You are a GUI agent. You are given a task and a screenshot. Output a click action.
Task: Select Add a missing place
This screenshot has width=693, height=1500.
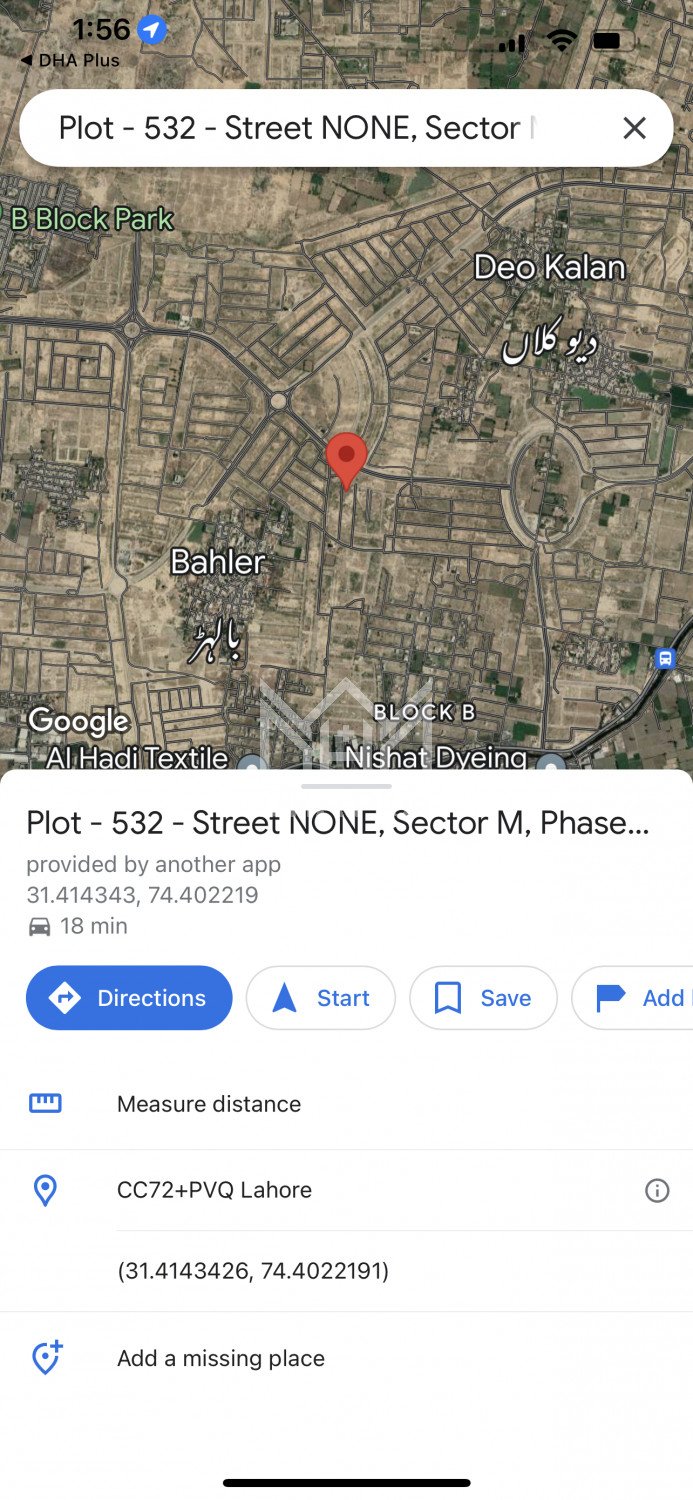(x=220, y=1358)
